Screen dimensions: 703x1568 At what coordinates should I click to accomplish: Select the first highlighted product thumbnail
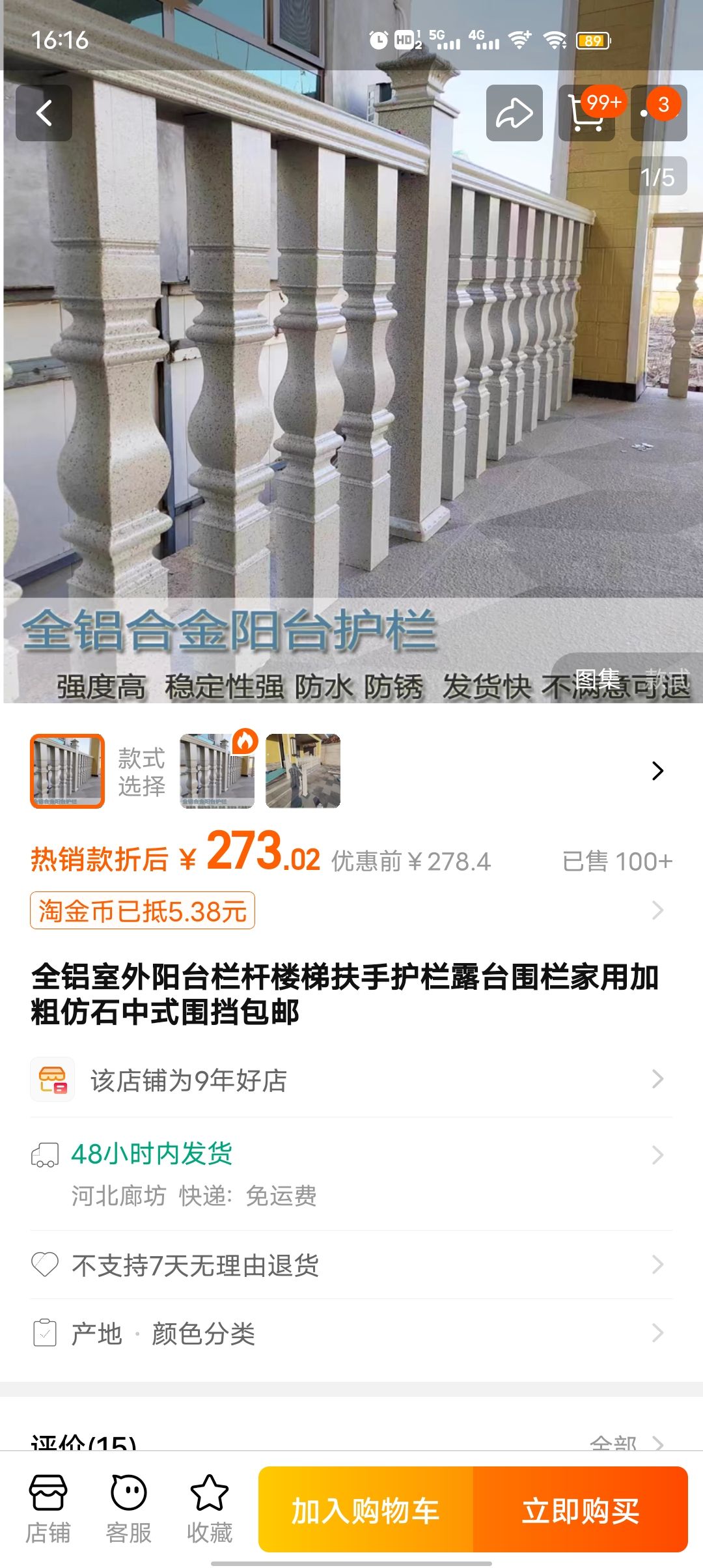coord(67,771)
